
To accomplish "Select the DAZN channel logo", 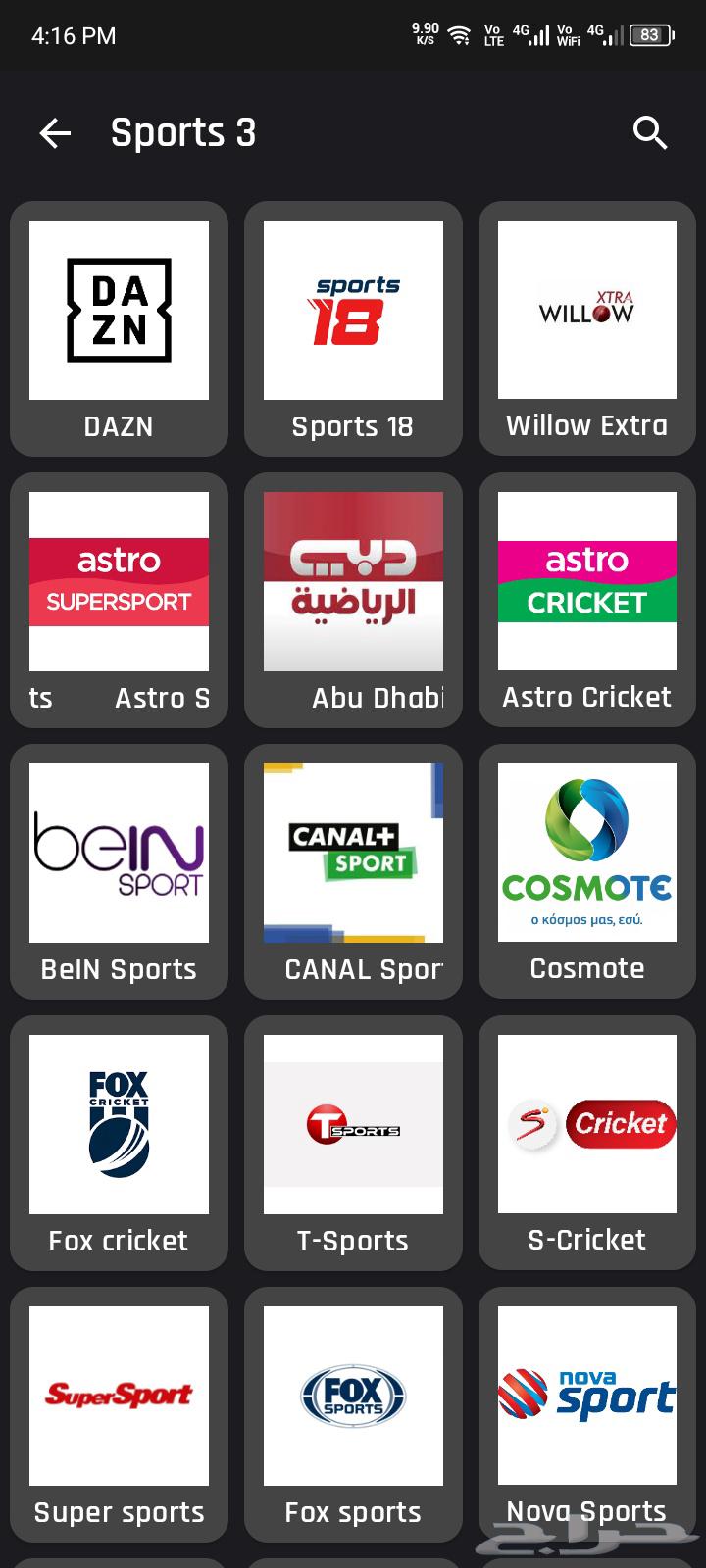I will tap(119, 311).
